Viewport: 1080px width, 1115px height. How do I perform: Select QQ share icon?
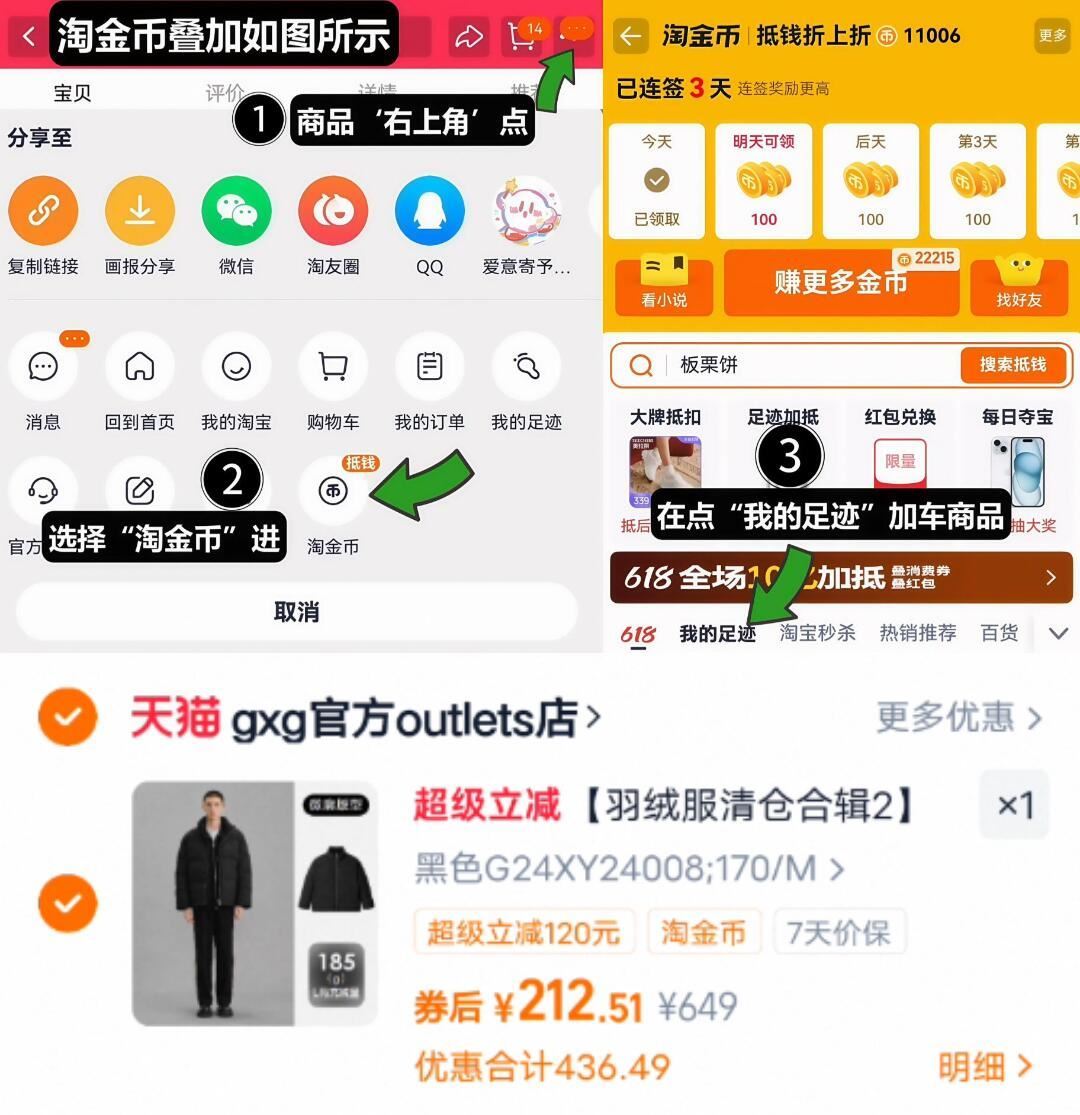tap(430, 210)
